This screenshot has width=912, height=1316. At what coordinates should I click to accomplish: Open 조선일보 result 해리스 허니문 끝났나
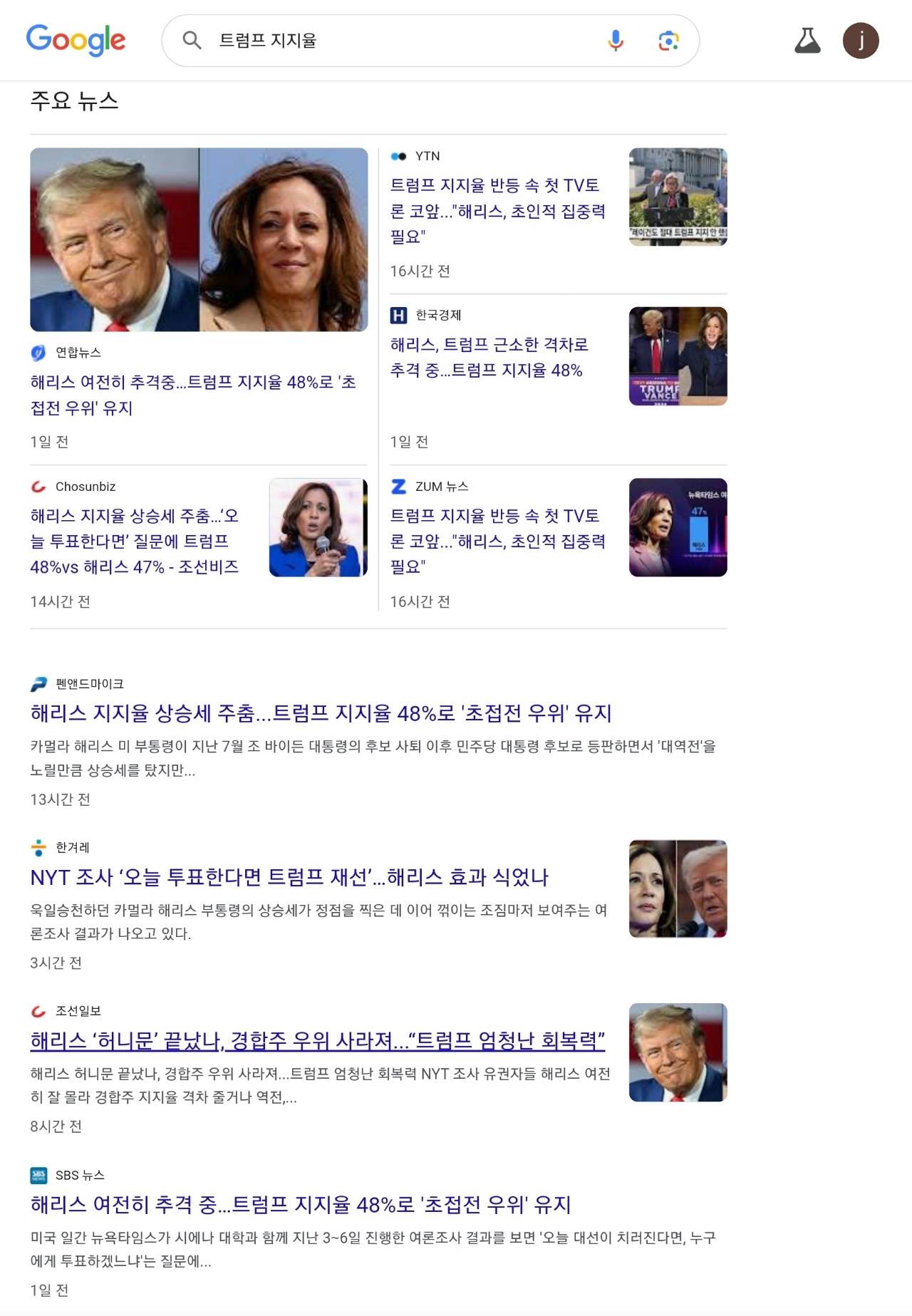pos(318,1041)
